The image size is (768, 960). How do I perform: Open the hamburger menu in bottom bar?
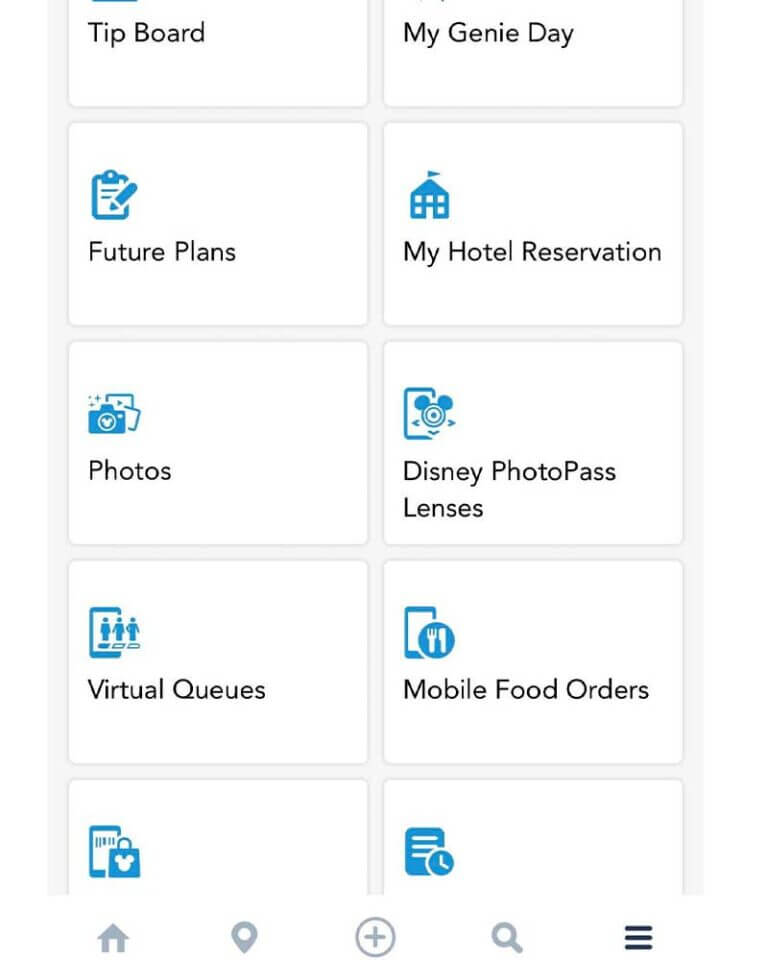637,937
